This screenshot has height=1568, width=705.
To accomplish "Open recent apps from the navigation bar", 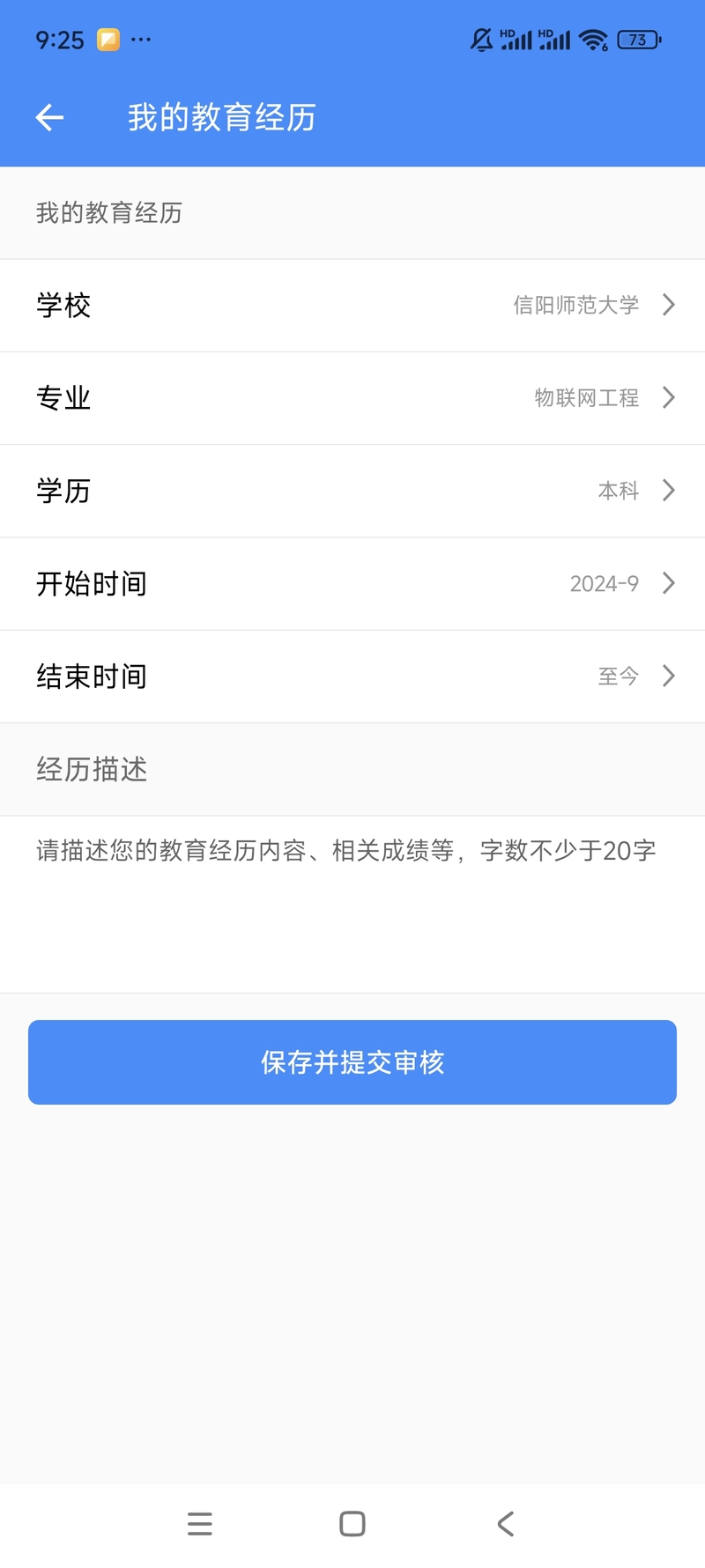I will [200, 1524].
